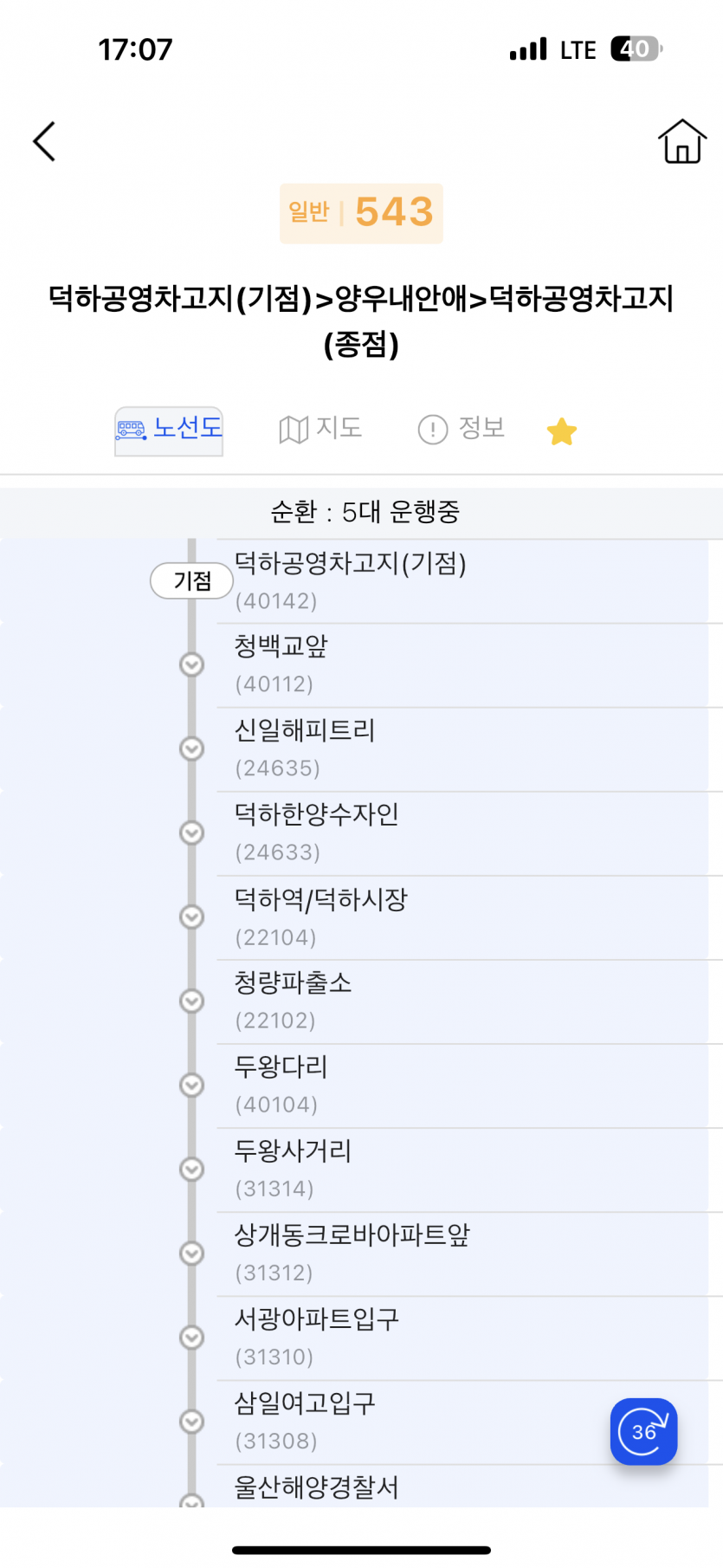Viewport: 723px width, 1568px height.
Task: Select the 청백교앞 stop
Action: click(469, 665)
